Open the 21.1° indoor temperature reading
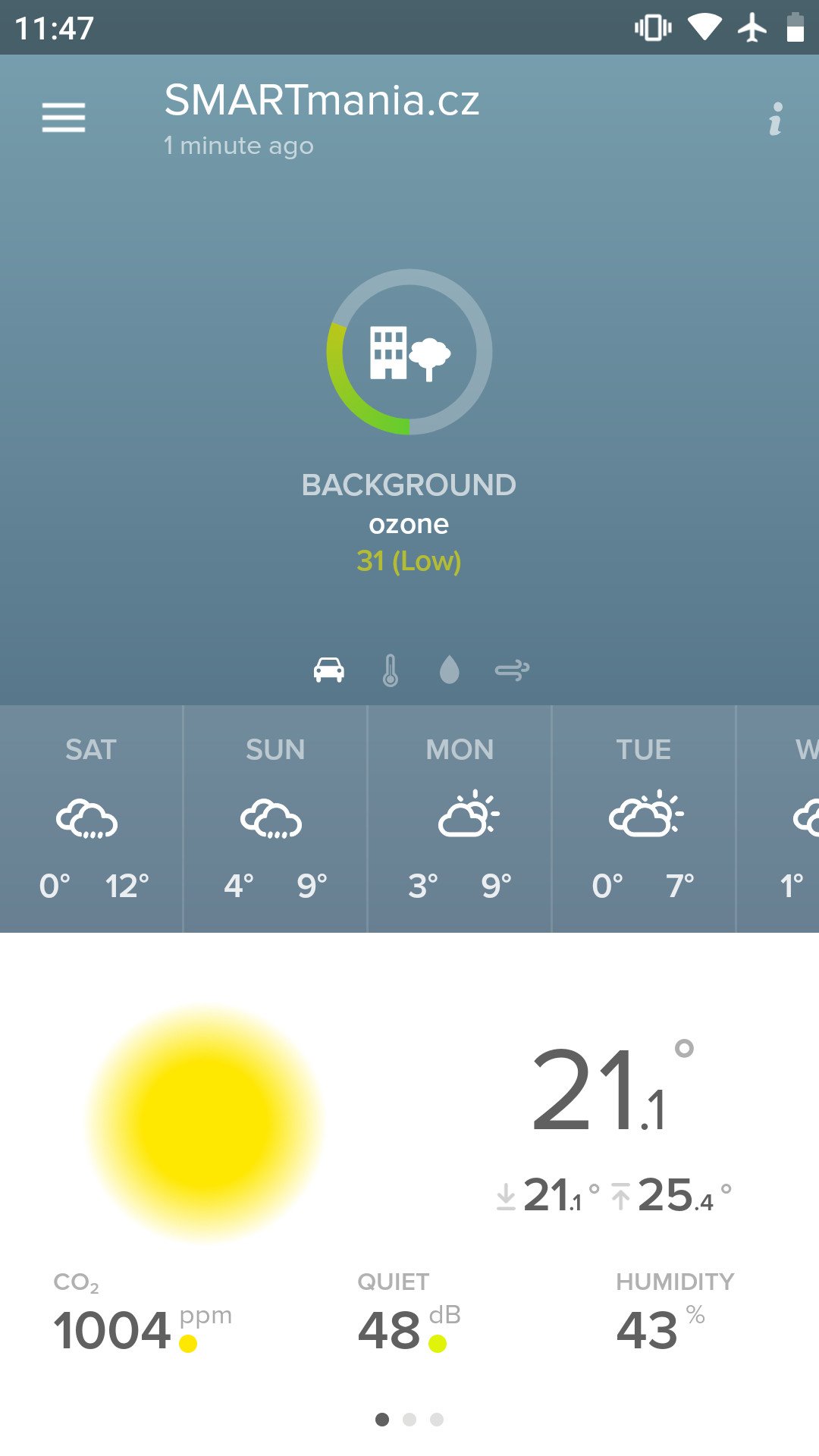 [x=613, y=1088]
